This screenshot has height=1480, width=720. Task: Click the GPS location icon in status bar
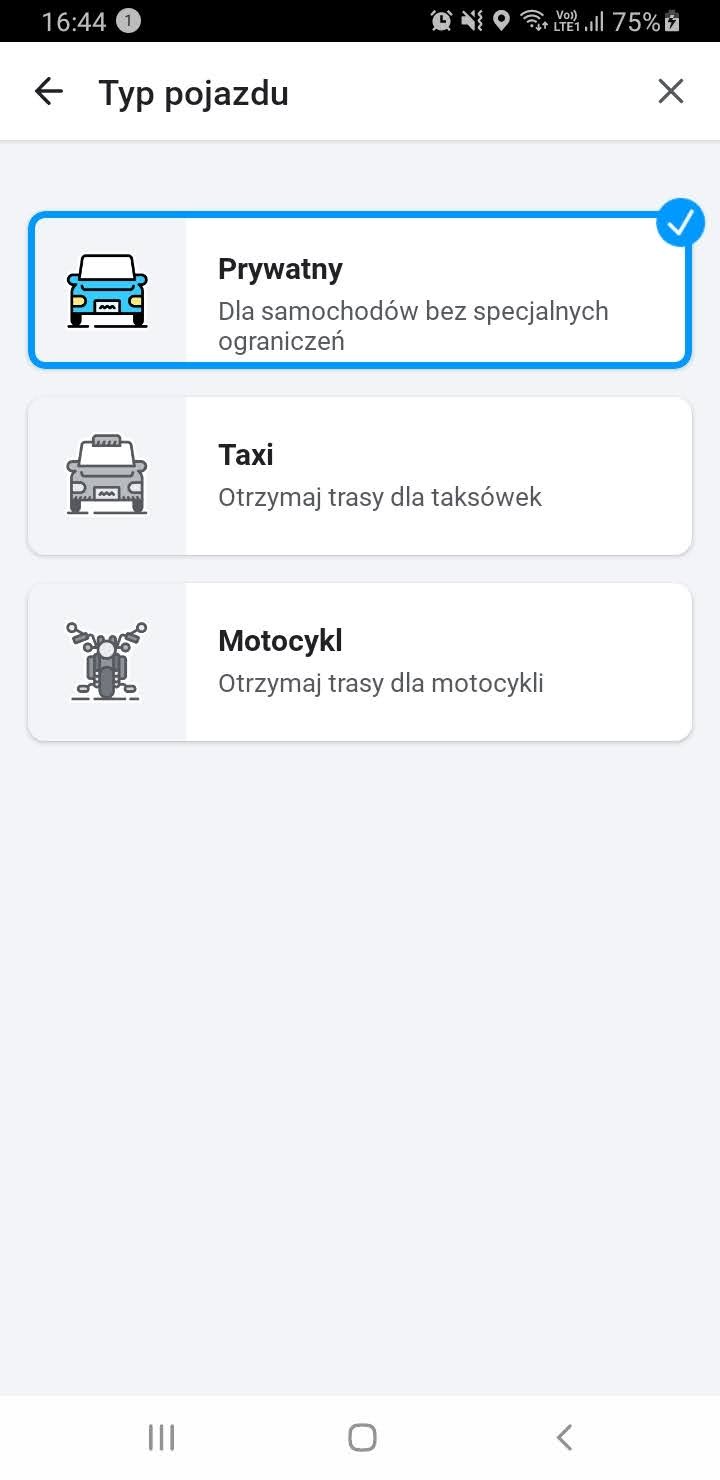(499, 20)
